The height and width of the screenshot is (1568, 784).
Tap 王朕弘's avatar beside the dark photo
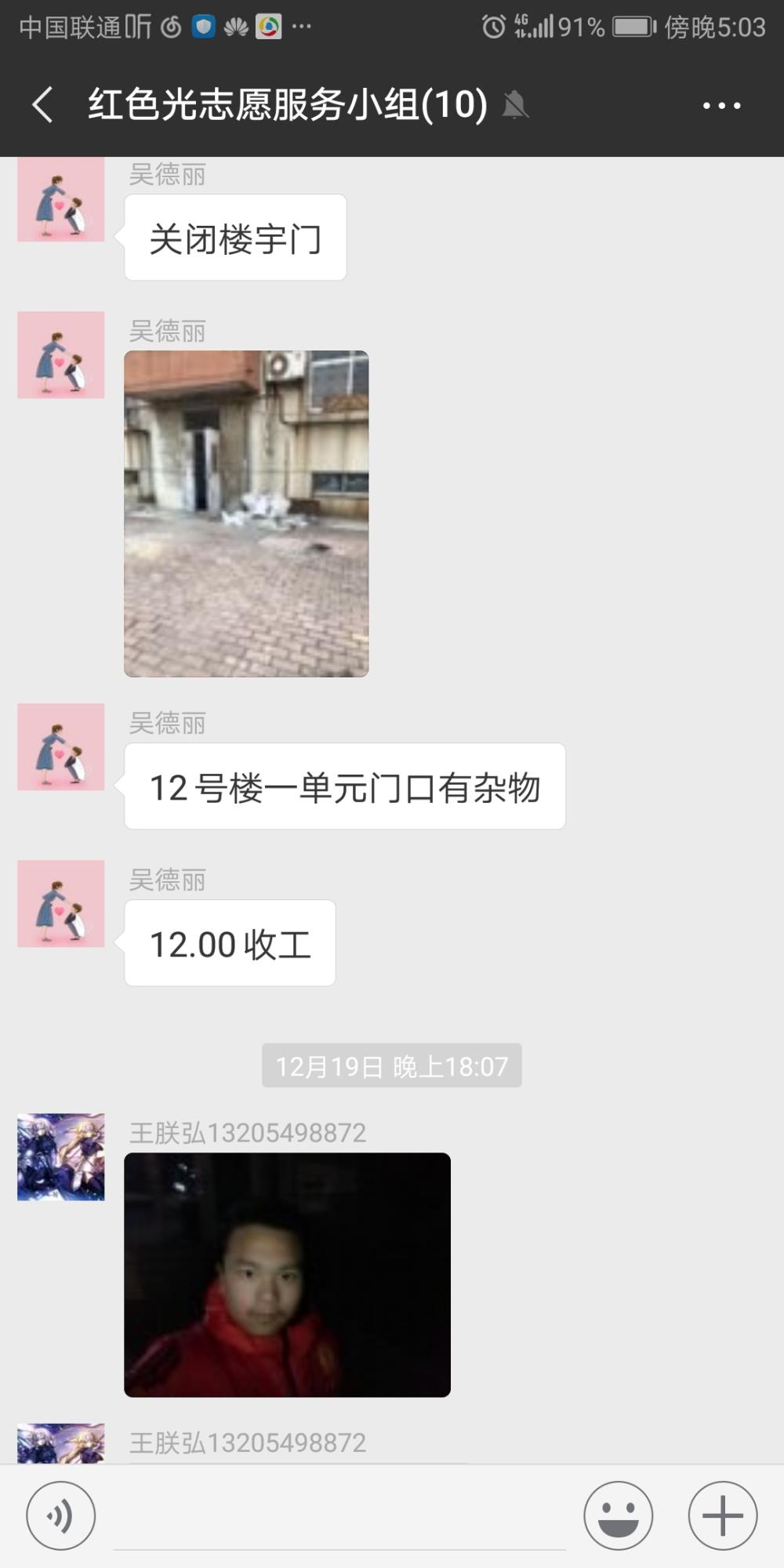point(61,1157)
